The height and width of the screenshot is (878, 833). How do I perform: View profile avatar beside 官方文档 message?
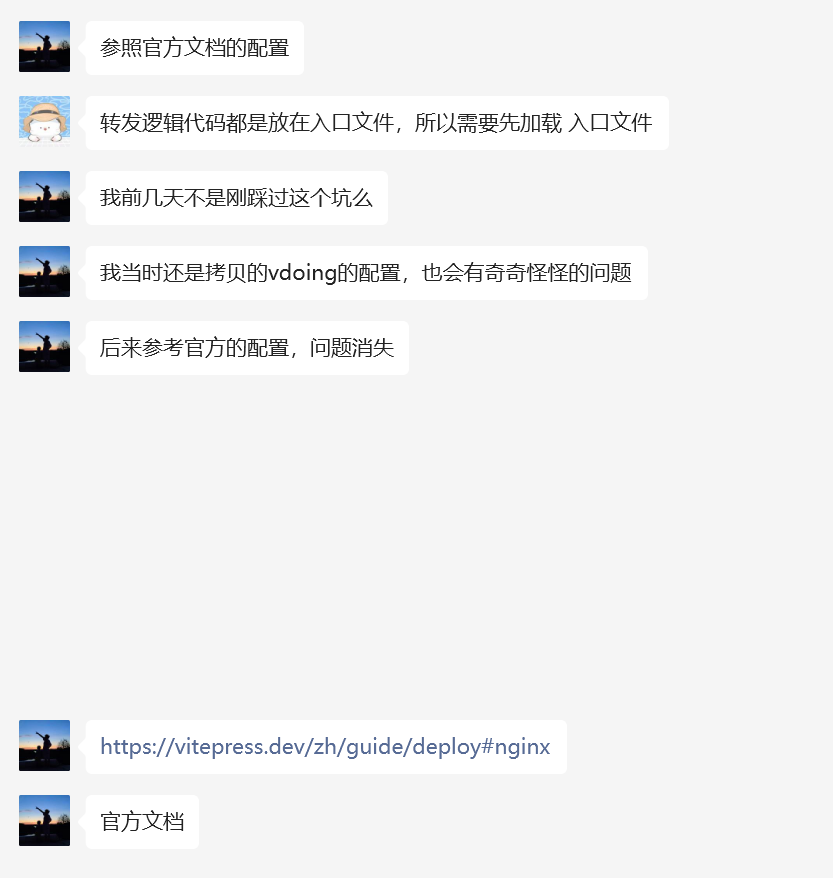coord(44,820)
